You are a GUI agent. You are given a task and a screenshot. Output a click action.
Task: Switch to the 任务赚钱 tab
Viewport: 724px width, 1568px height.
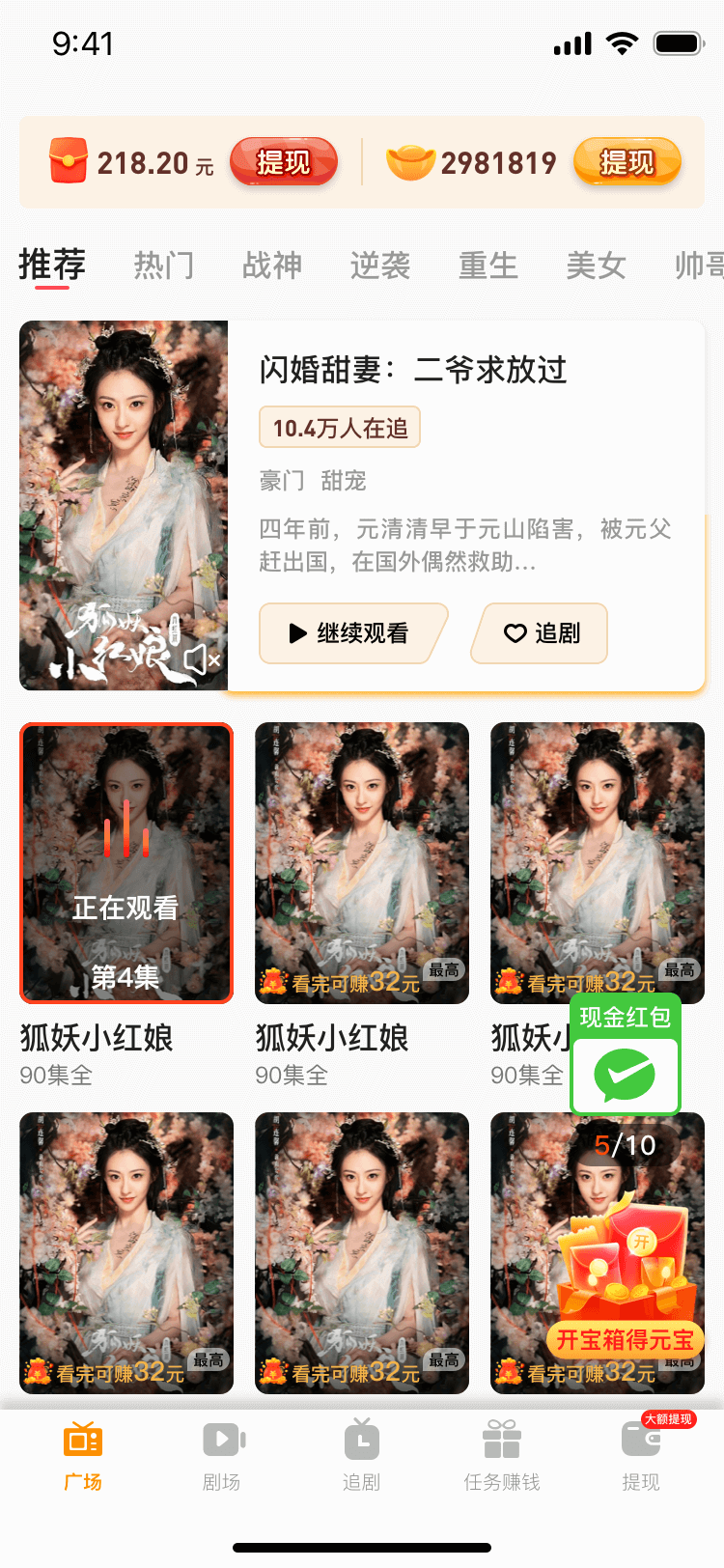pyautogui.click(x=502, y=1456)
